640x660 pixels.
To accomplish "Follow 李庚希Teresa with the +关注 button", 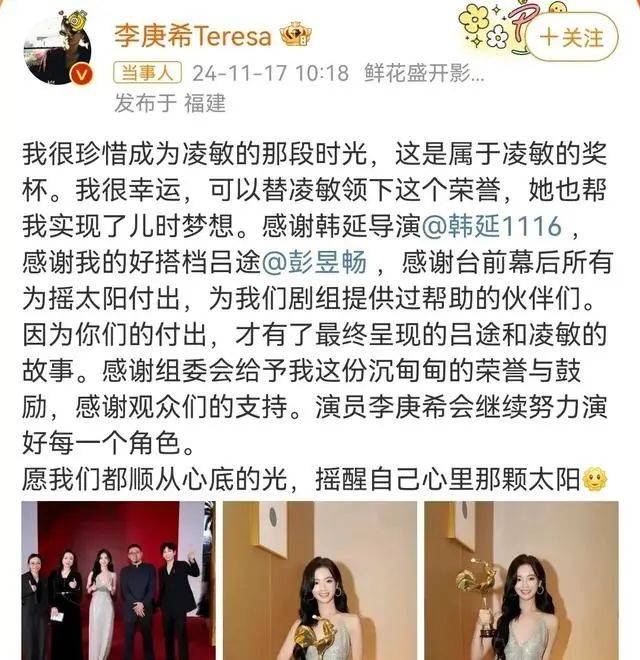I will pos(573,38).
